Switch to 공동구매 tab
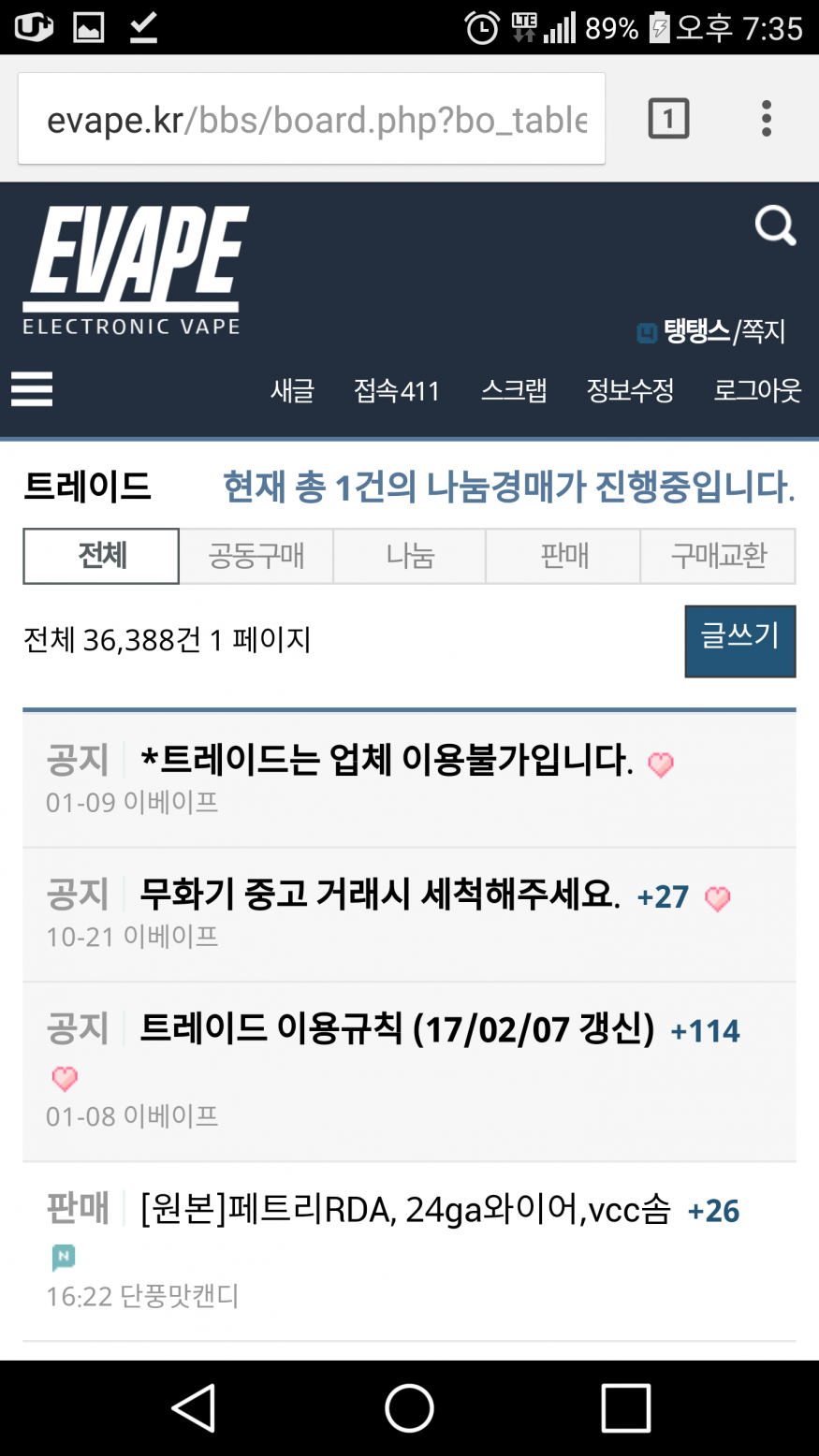 (x=256, y=556)
